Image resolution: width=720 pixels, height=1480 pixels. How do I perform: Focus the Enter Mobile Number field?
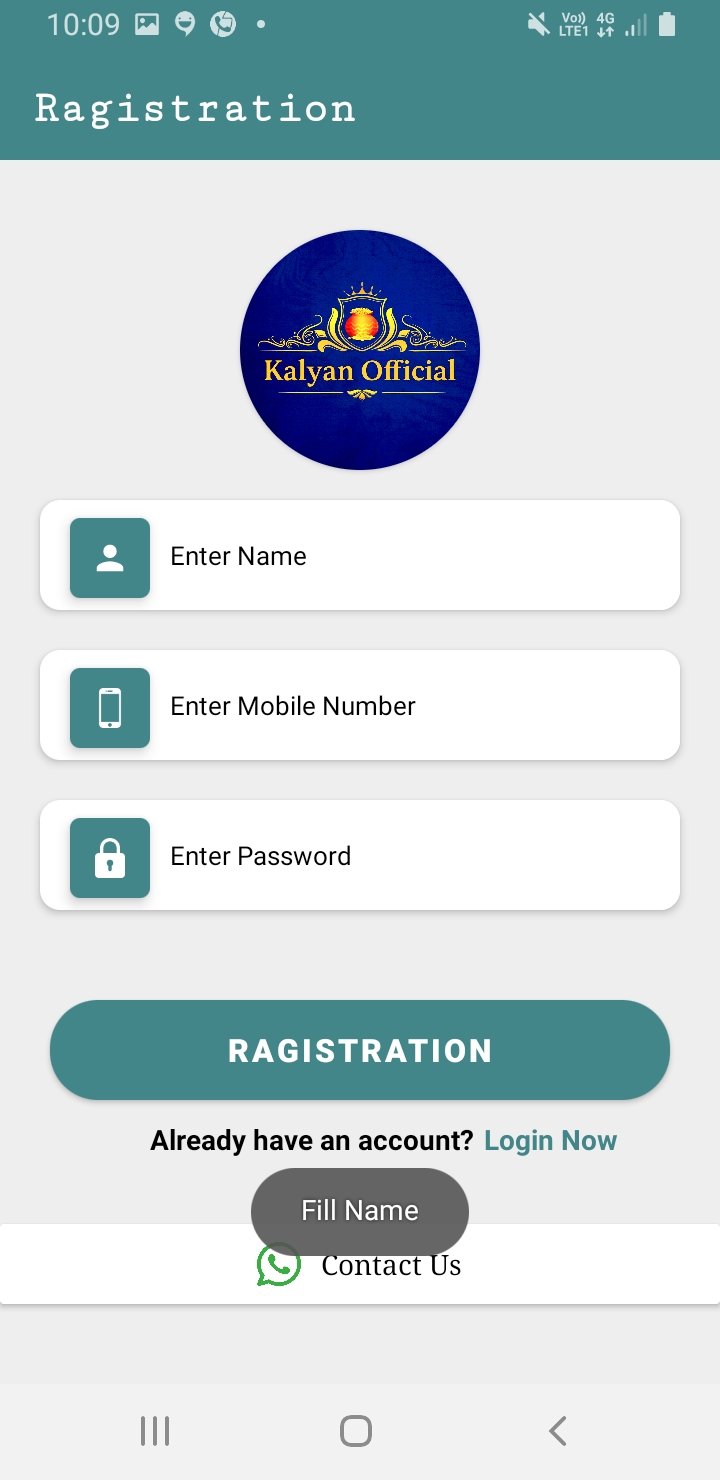pyautogui.click(x=400, y=706)
